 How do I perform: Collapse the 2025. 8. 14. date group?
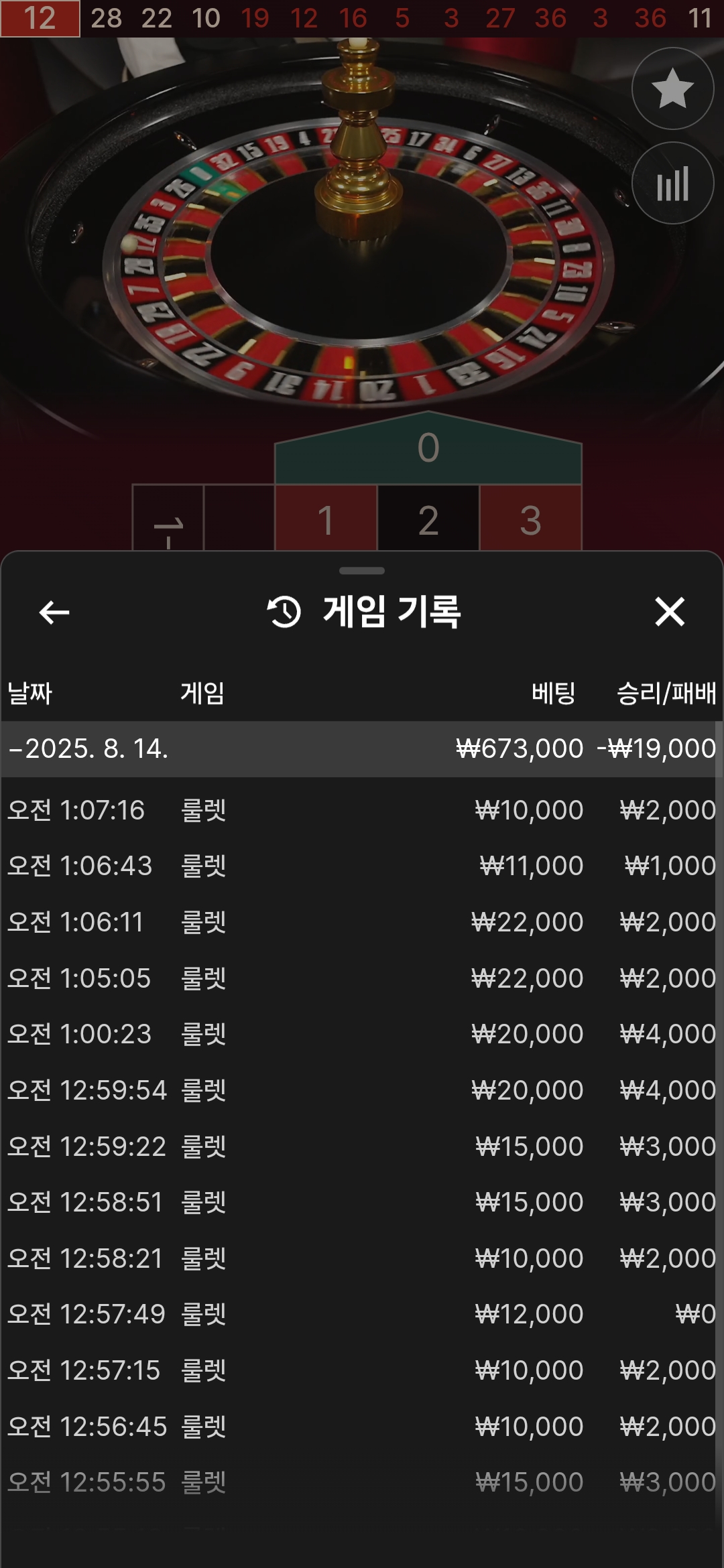[362, 748]
